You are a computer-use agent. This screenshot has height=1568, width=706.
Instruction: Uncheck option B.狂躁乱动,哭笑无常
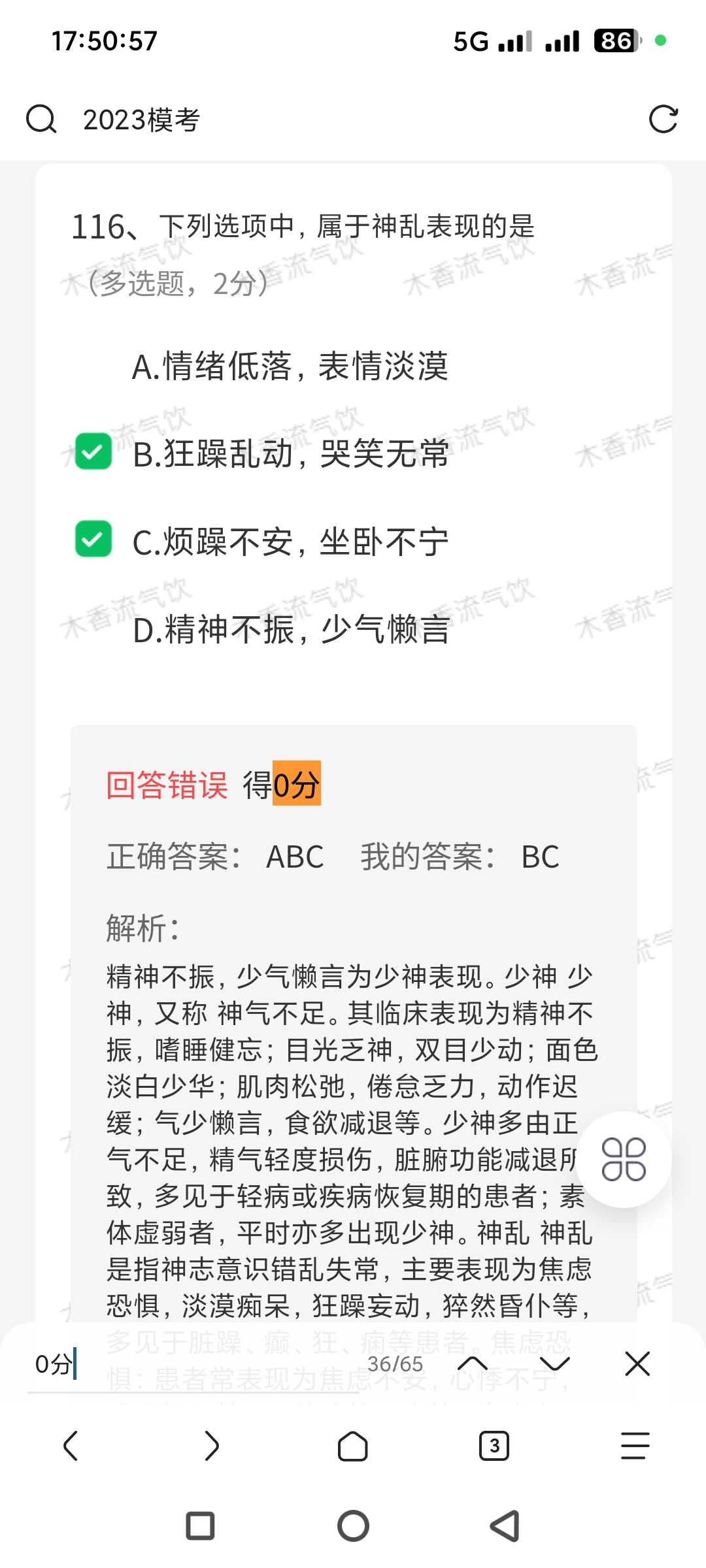tap(93, 451)
